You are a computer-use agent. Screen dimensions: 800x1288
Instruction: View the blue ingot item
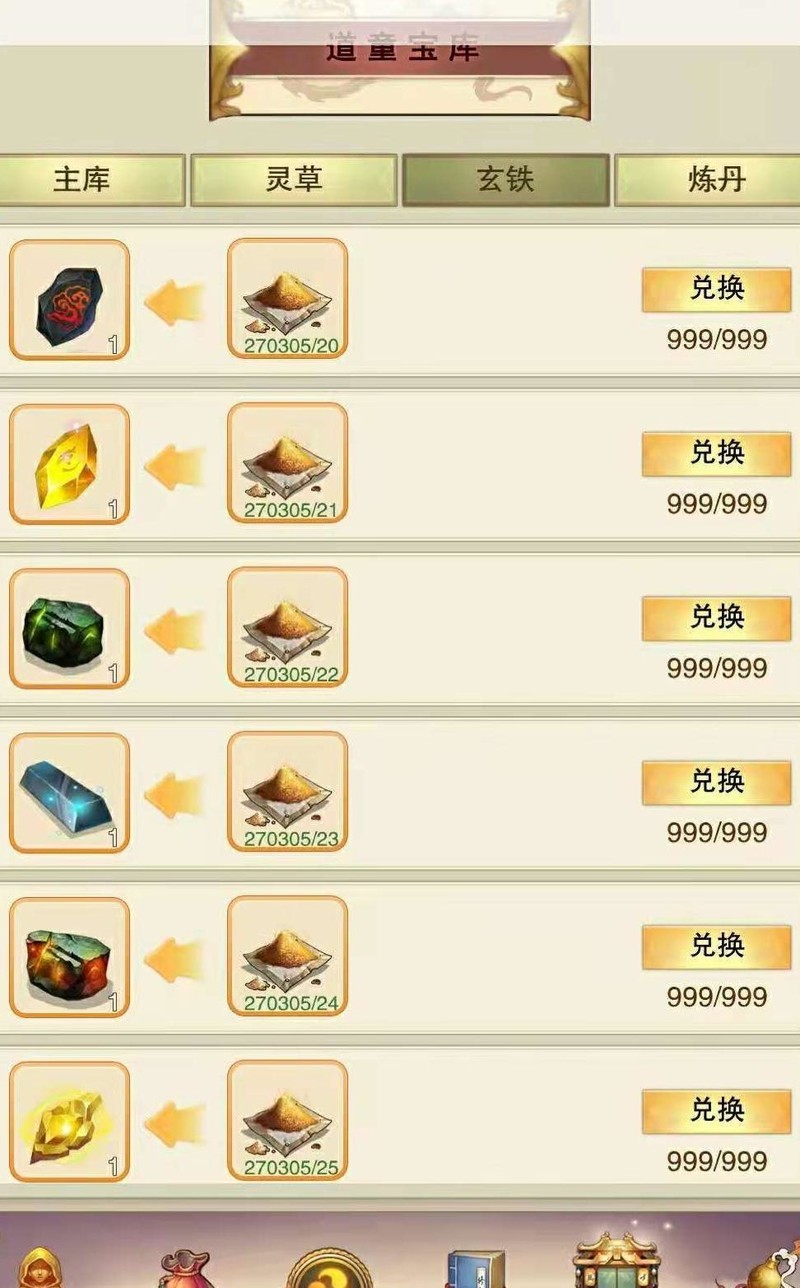coord(69,792)
